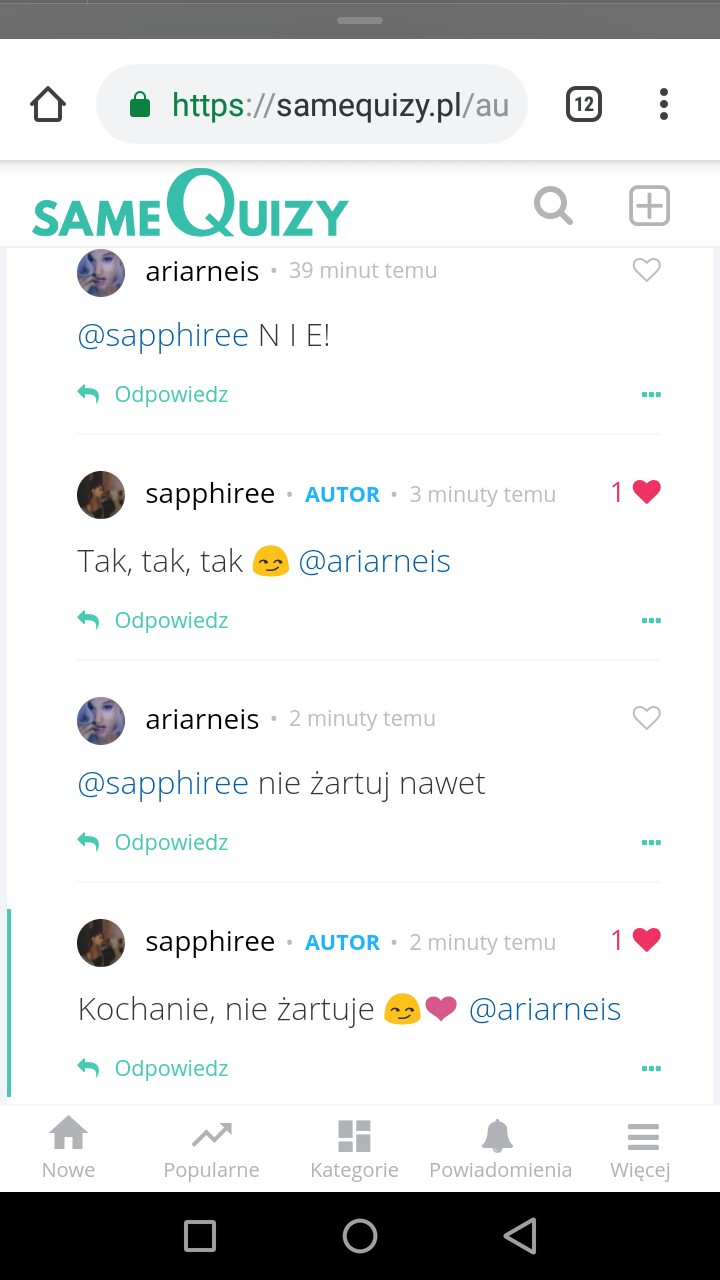
Task: Open the SameQuizy search icon
Action: point(553,207)
